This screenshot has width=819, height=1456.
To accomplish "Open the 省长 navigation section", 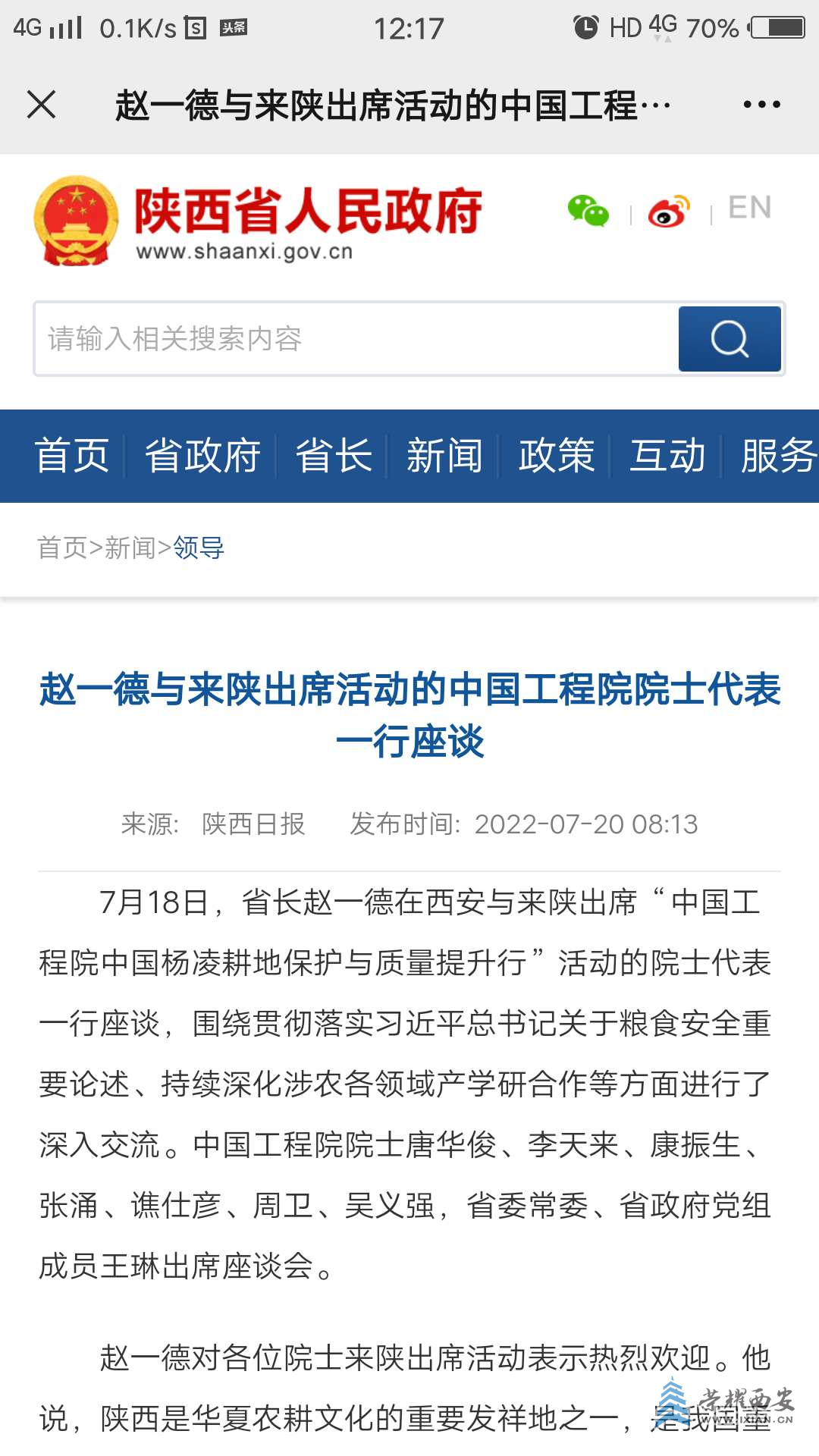I will click(x=334, y=456).
